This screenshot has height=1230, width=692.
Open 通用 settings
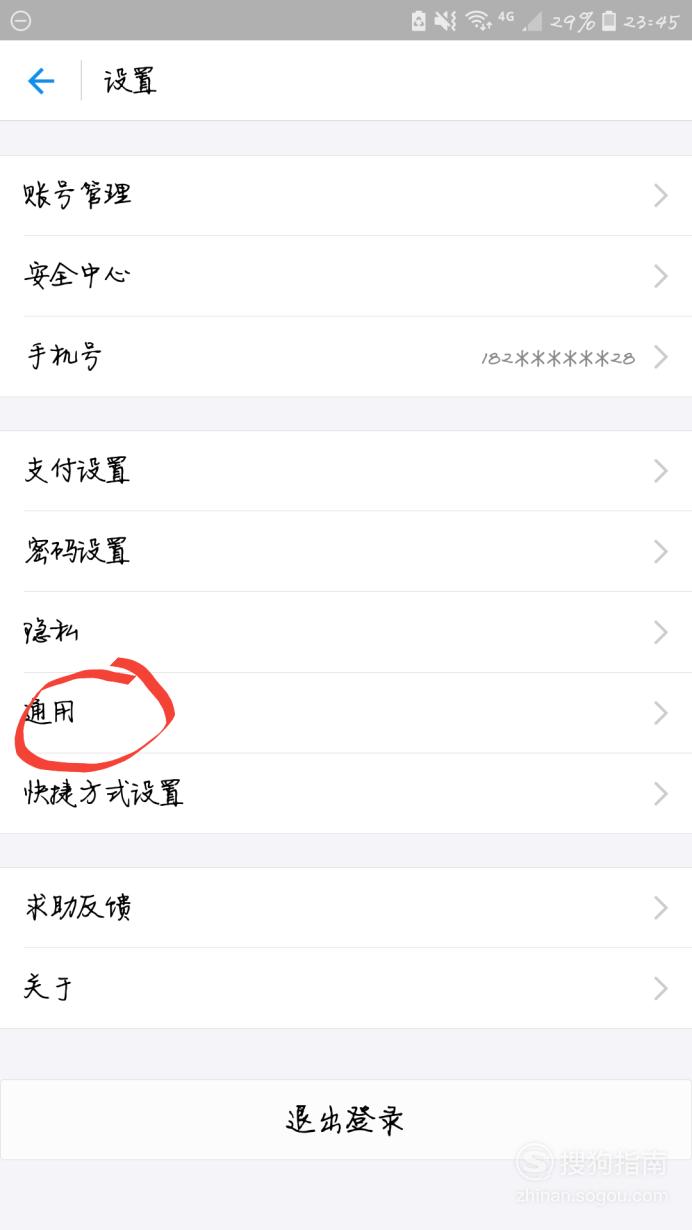346,713
